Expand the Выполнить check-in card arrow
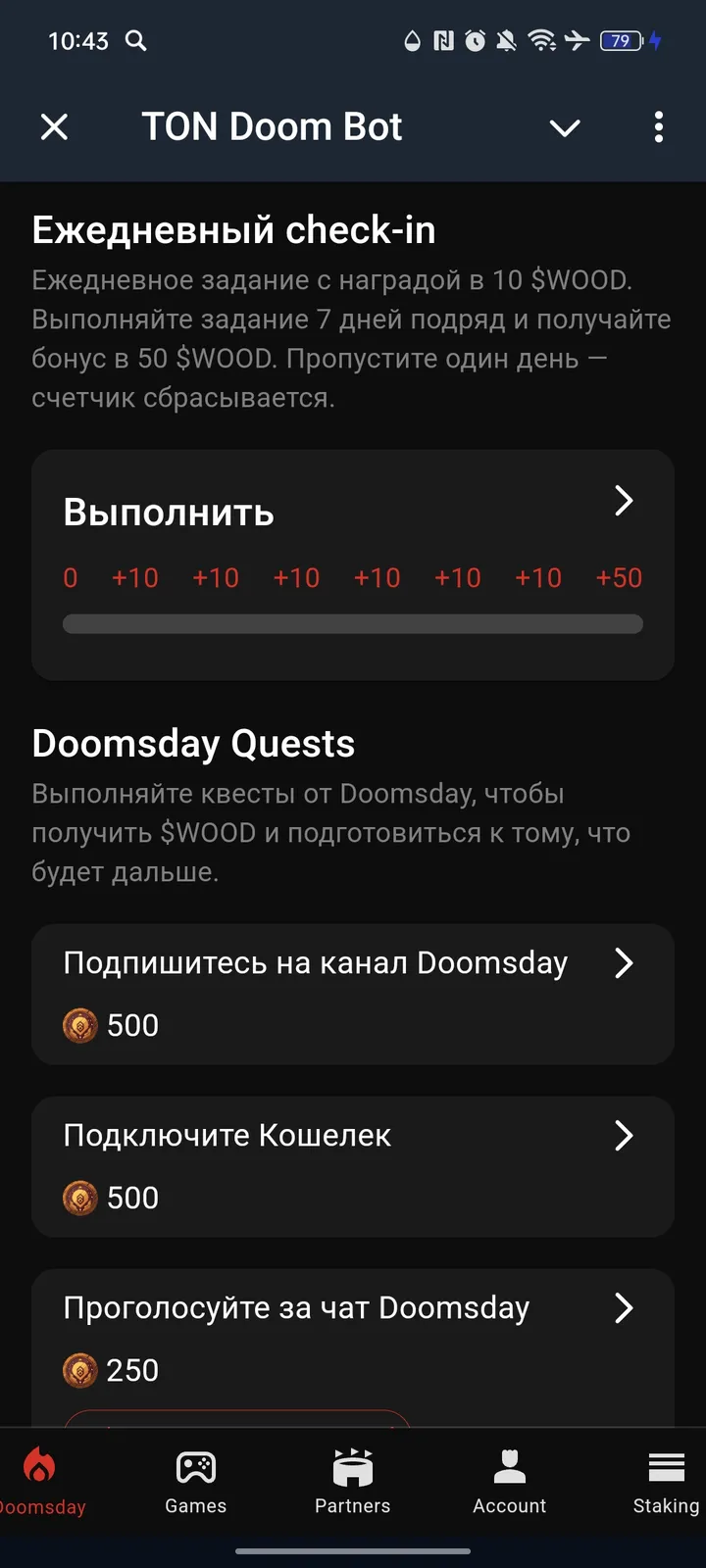The height and width of the screenshot is (1568, 706). click(625, 501)
